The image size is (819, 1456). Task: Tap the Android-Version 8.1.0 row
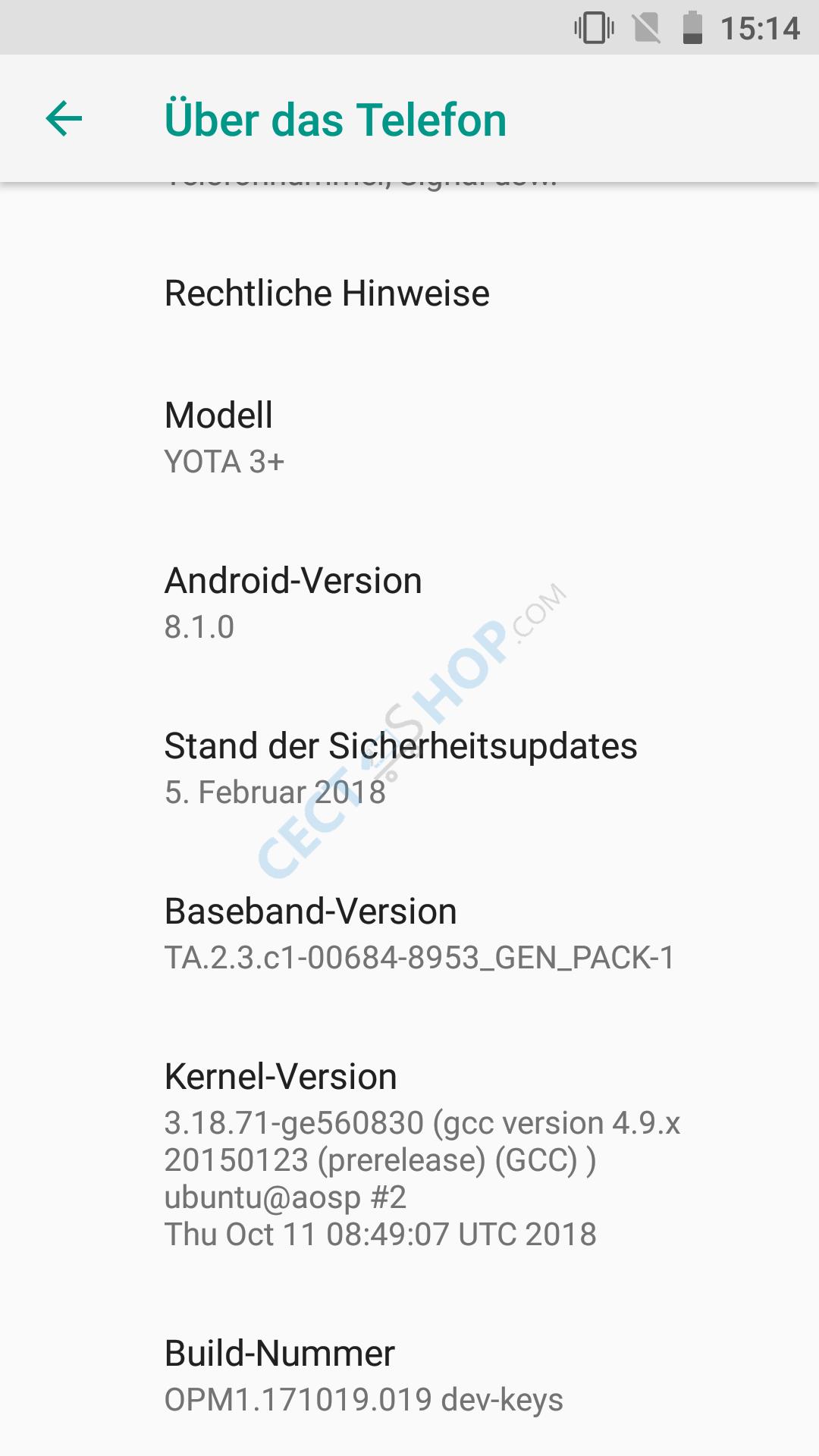coord(409,603)
